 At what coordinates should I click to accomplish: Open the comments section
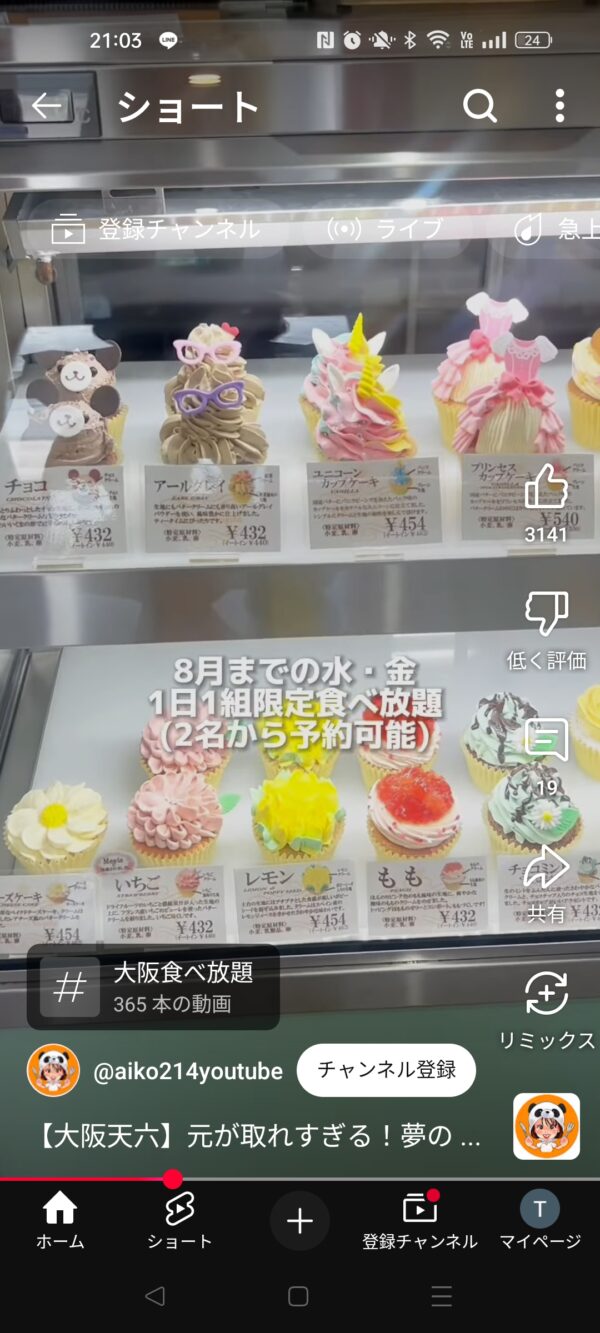pos(546,742)
